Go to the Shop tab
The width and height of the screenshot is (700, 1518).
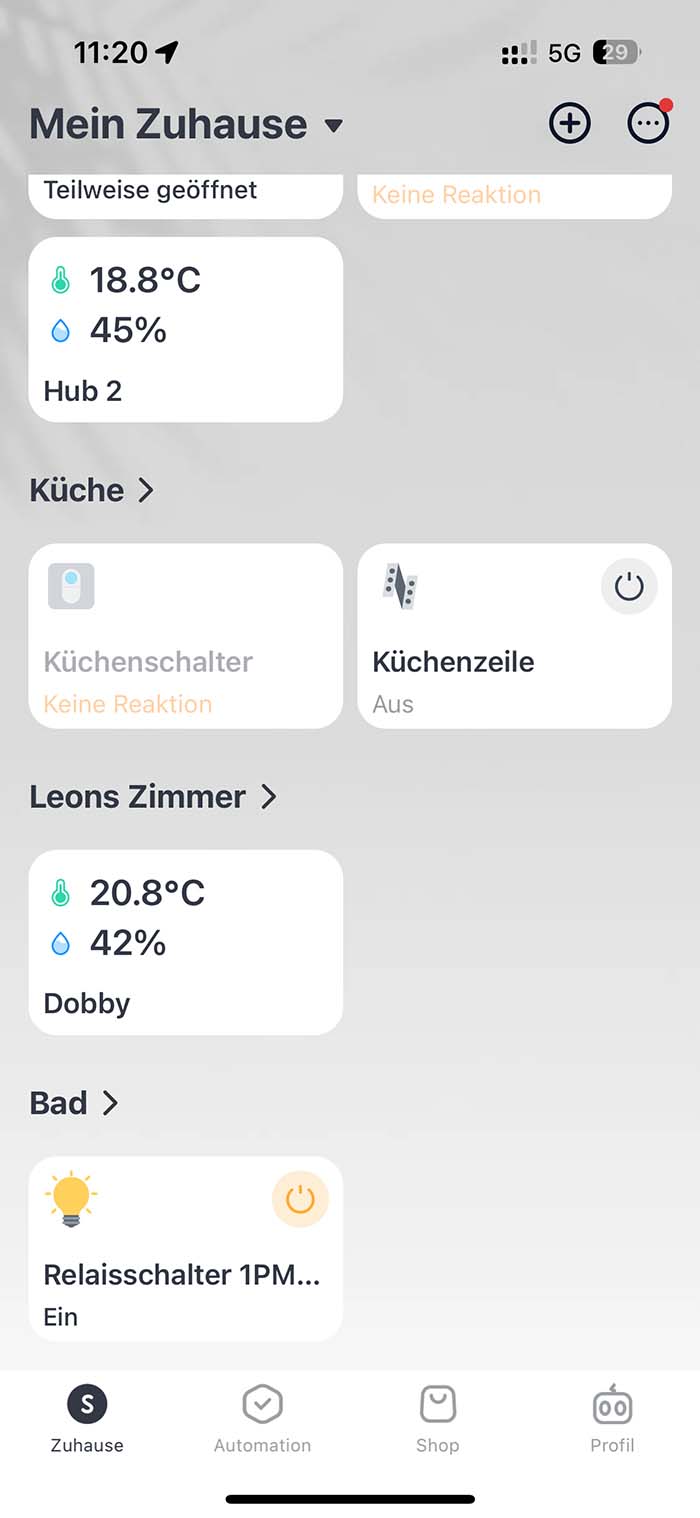[437, 1418]
